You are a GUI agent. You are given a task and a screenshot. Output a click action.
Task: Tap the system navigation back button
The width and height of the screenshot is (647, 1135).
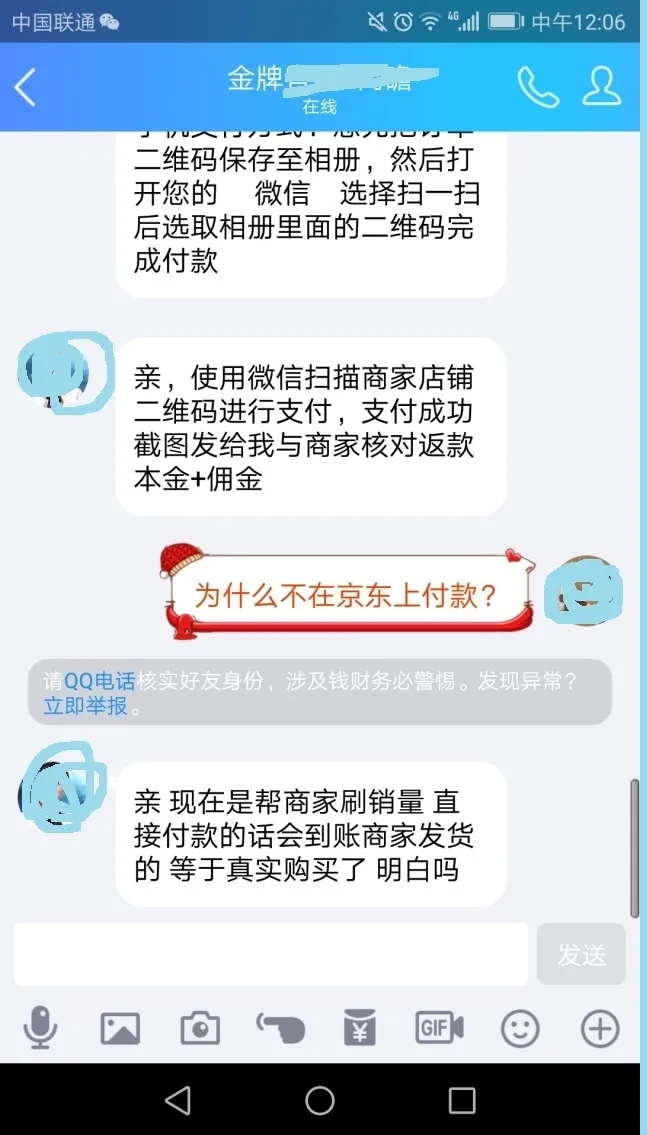[178, 1100]
